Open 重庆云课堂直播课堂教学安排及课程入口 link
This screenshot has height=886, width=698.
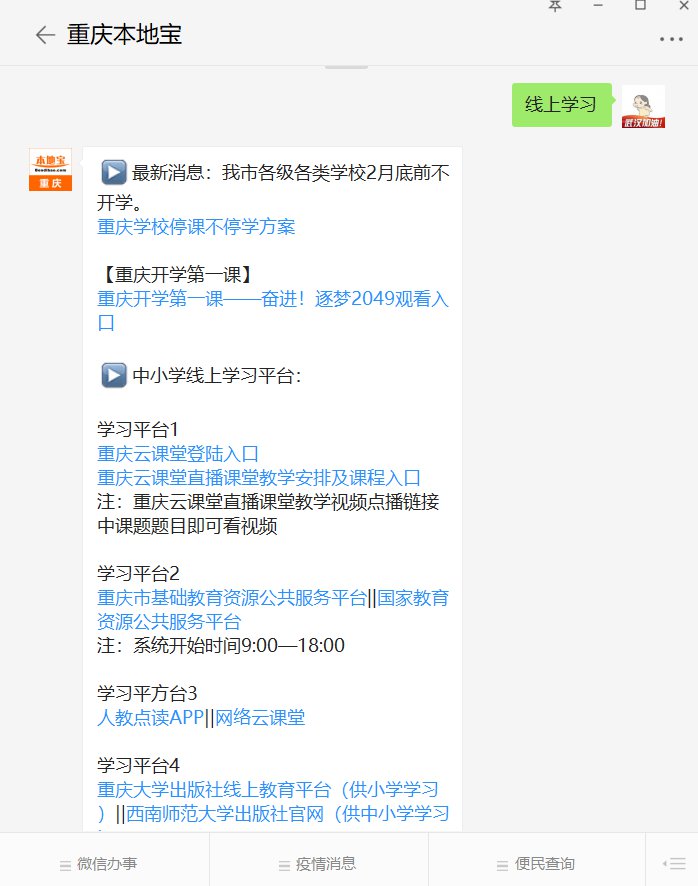(x=258, y=478)
